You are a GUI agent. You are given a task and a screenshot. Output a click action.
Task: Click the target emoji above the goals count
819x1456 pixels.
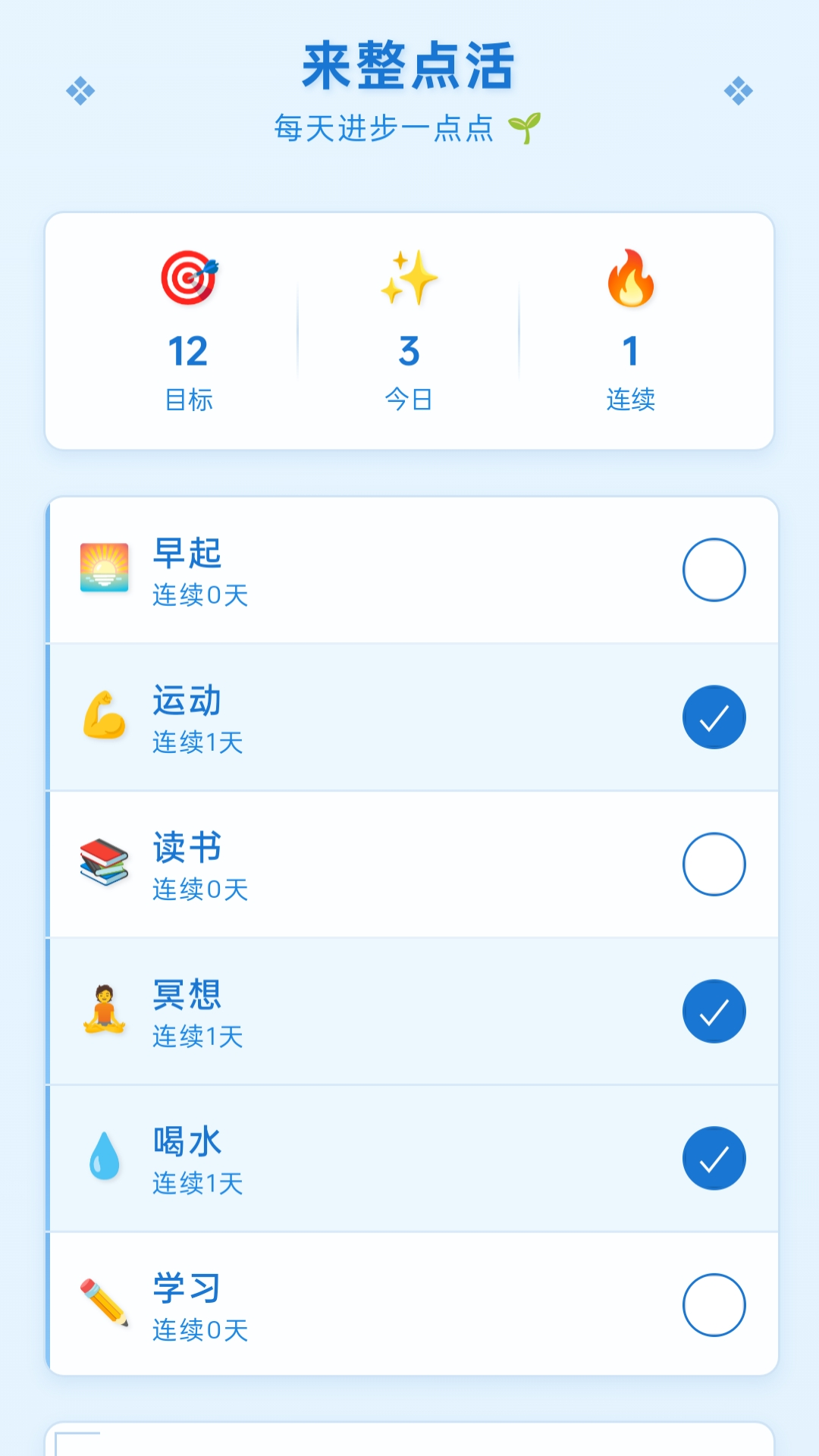(188, 278)
